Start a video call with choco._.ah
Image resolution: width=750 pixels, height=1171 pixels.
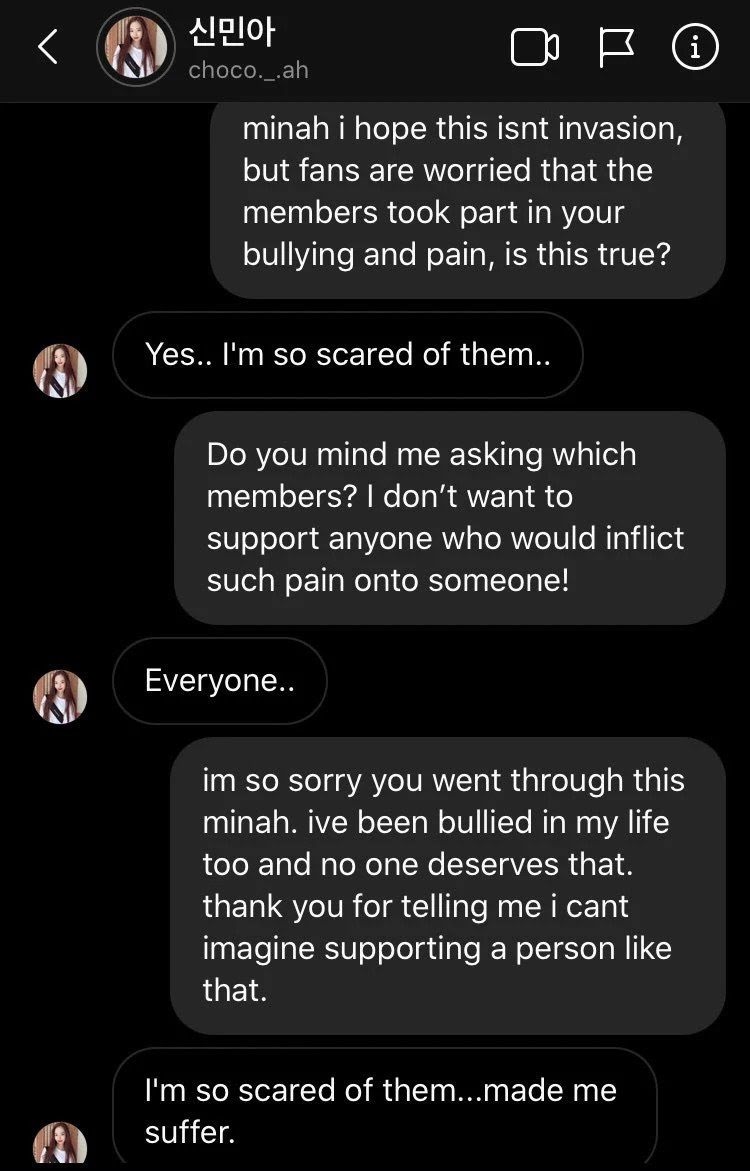pyautogui.click(x=535, y=47)
